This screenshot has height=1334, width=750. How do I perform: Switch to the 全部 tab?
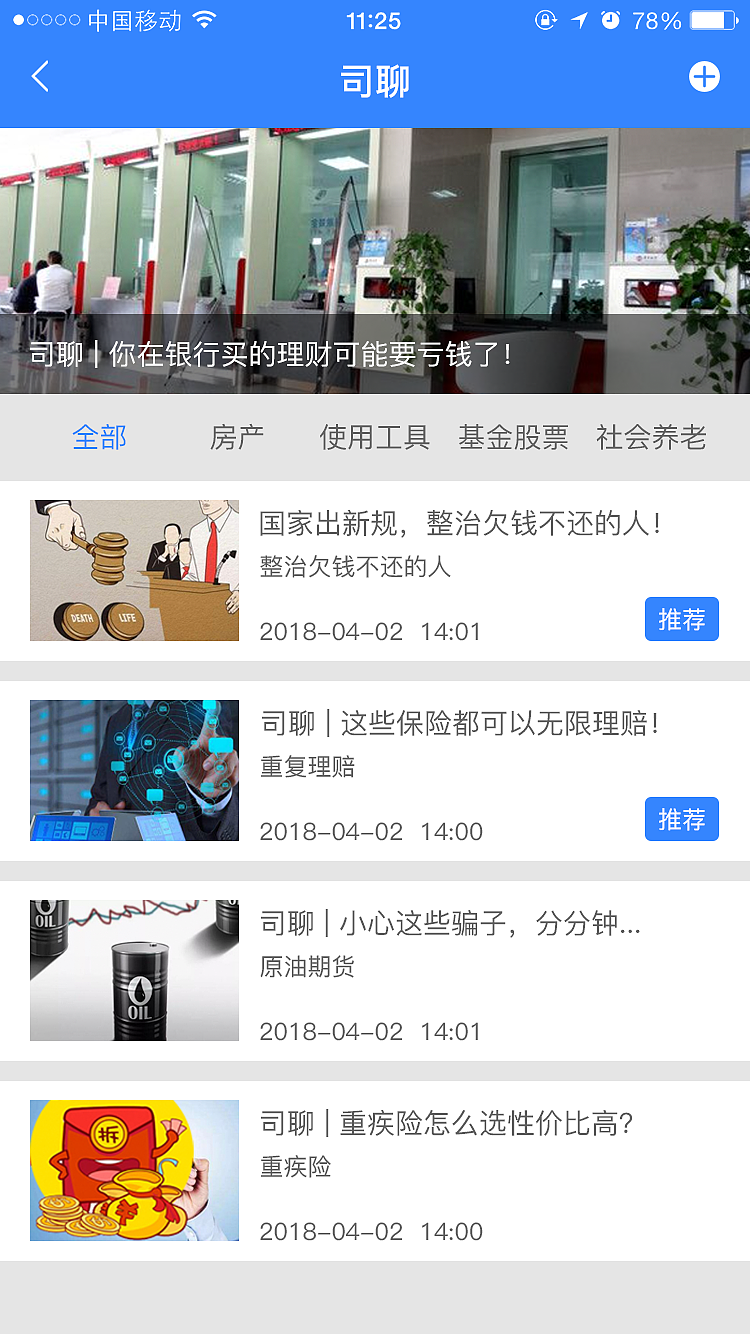[x=99, y=437]
